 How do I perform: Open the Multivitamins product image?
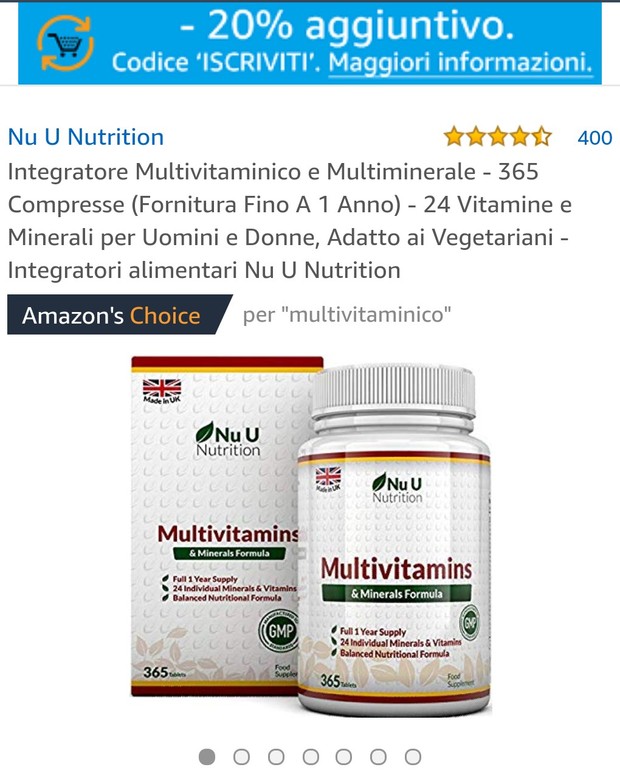[x=310, y=535]
